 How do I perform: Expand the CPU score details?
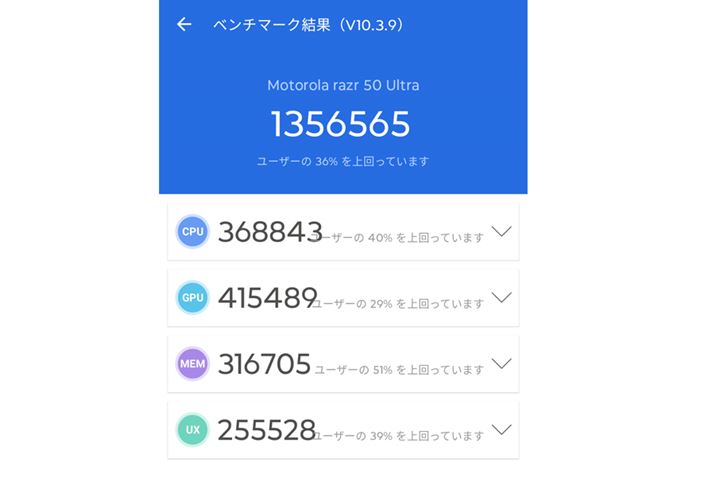pos(502,232)
